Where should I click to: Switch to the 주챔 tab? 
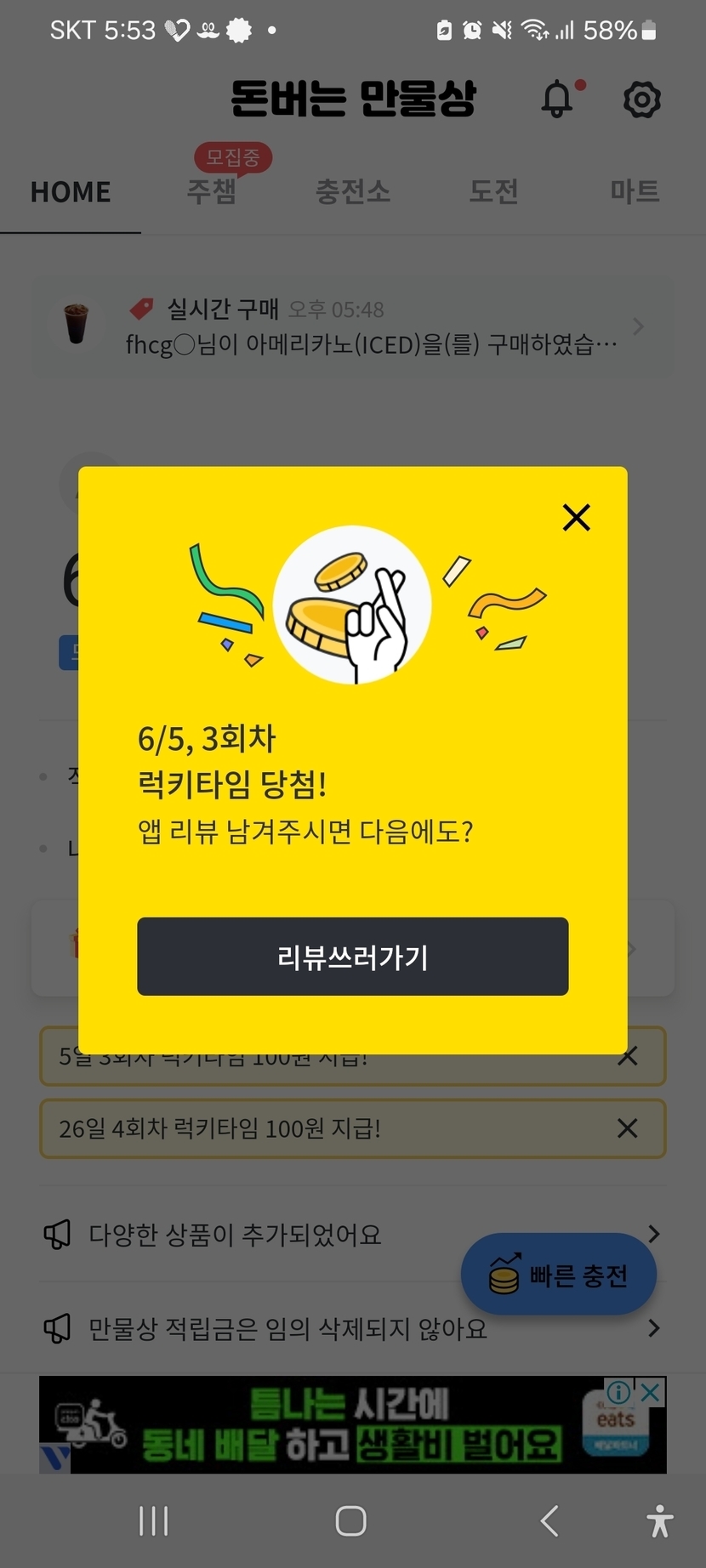point(212,190)
